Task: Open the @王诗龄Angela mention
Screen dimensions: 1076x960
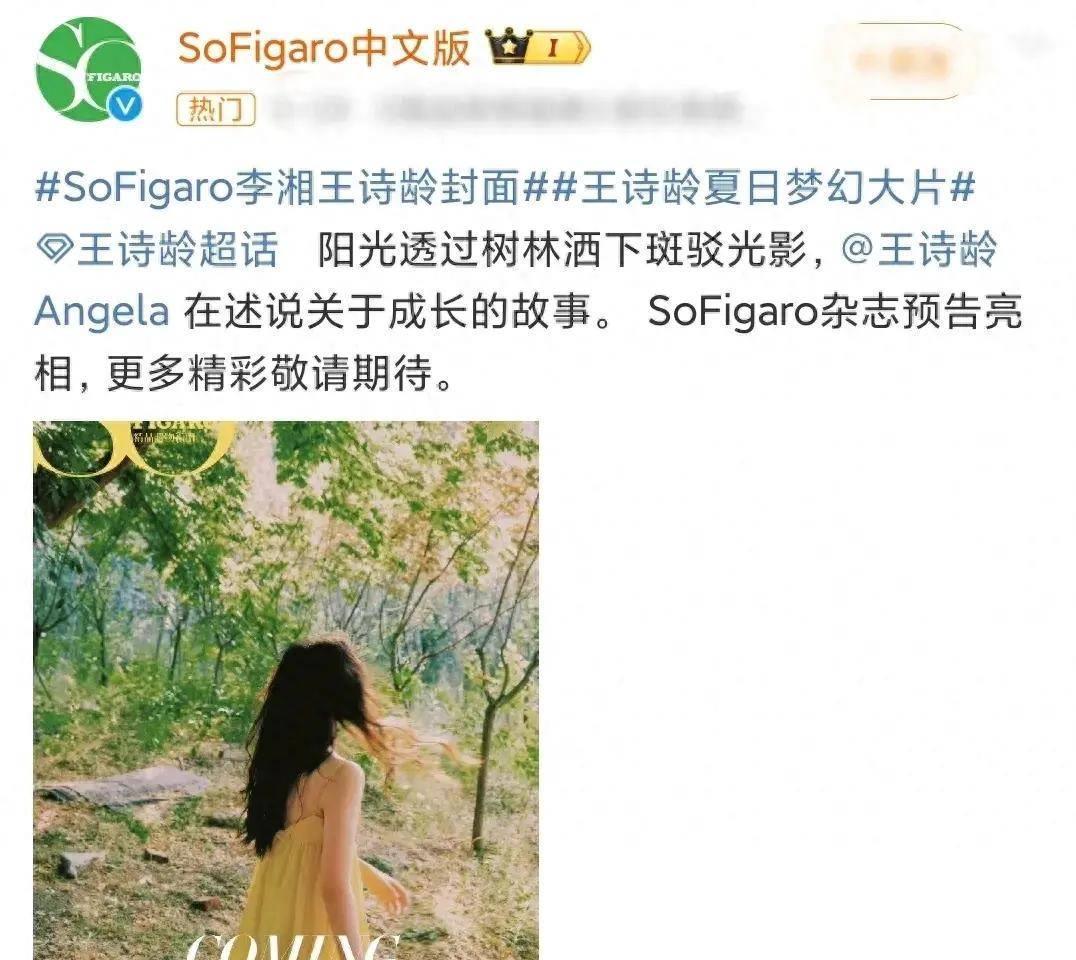Action: (x=918, y=251)
